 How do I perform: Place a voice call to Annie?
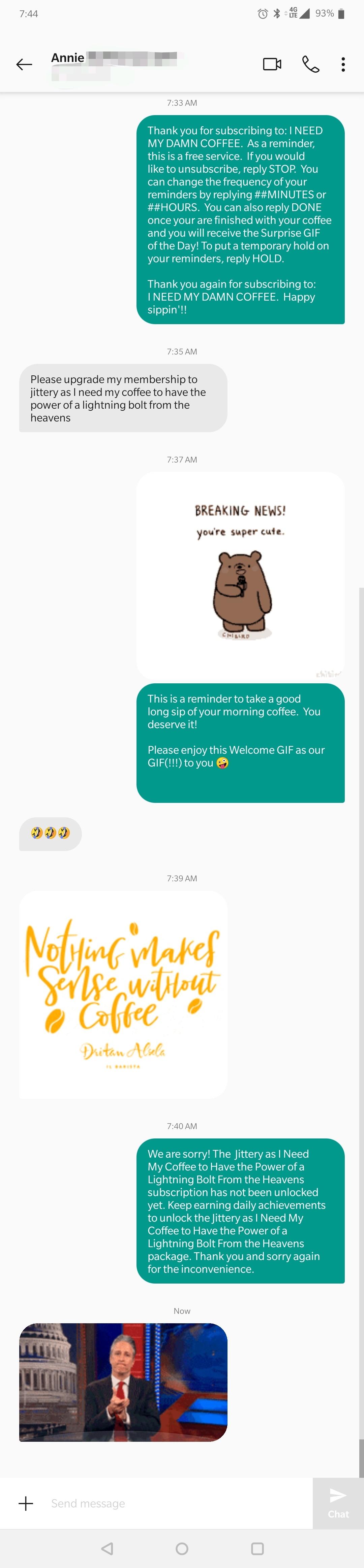pos(310,64)
